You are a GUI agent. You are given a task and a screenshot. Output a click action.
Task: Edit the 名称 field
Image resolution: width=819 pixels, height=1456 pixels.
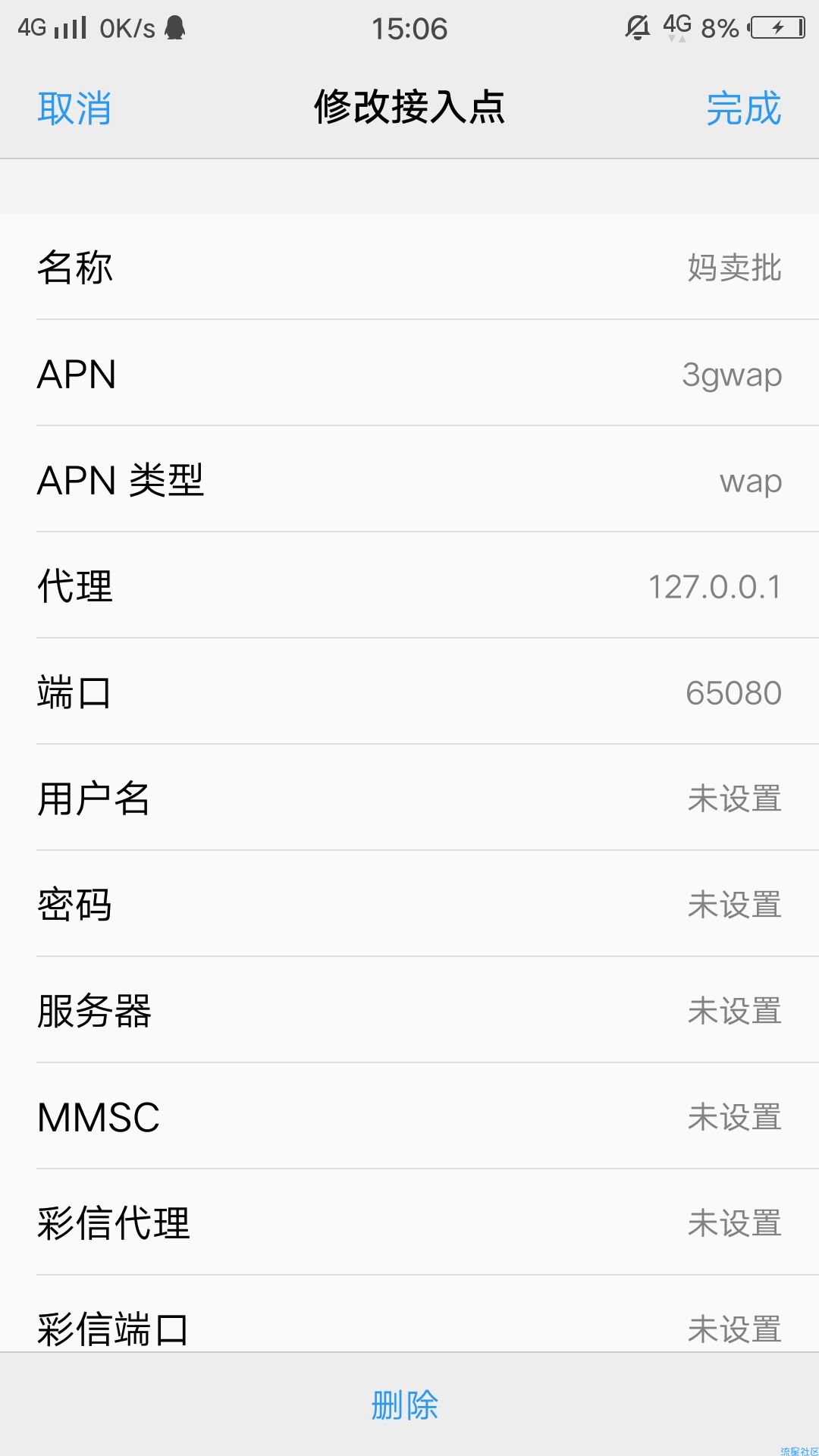[409, 267]
